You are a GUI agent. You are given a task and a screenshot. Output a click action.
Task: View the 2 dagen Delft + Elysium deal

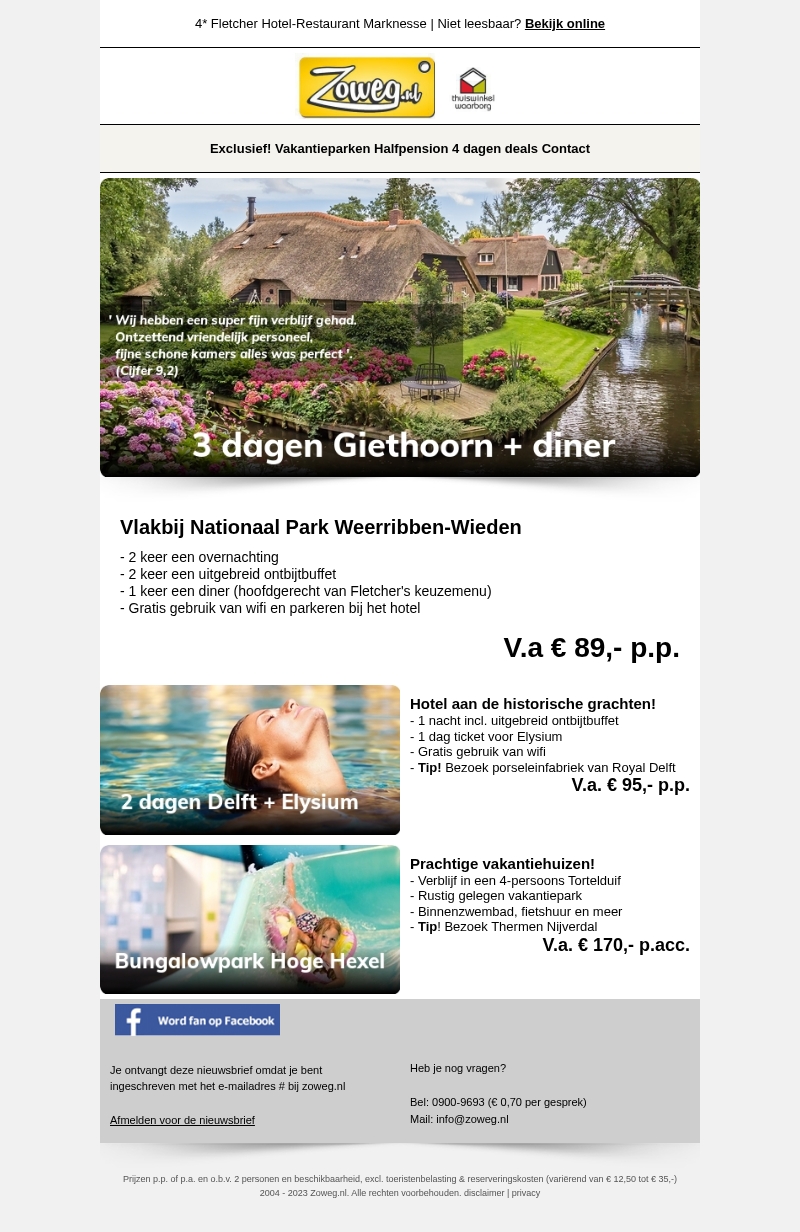pos(250,760)
